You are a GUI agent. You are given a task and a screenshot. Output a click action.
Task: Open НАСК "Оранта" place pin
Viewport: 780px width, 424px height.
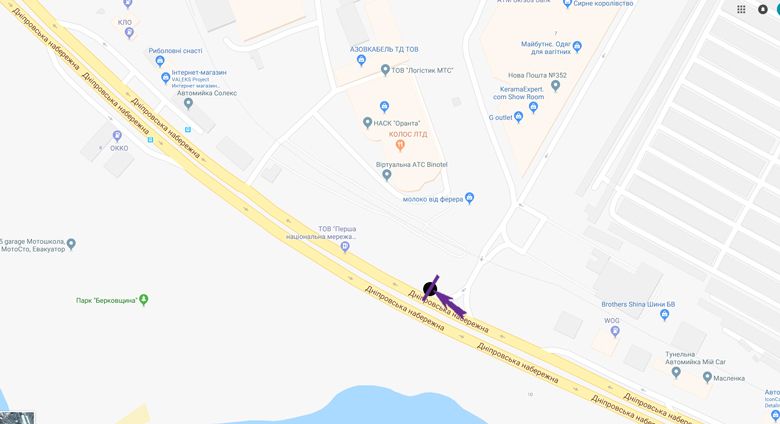367,122
